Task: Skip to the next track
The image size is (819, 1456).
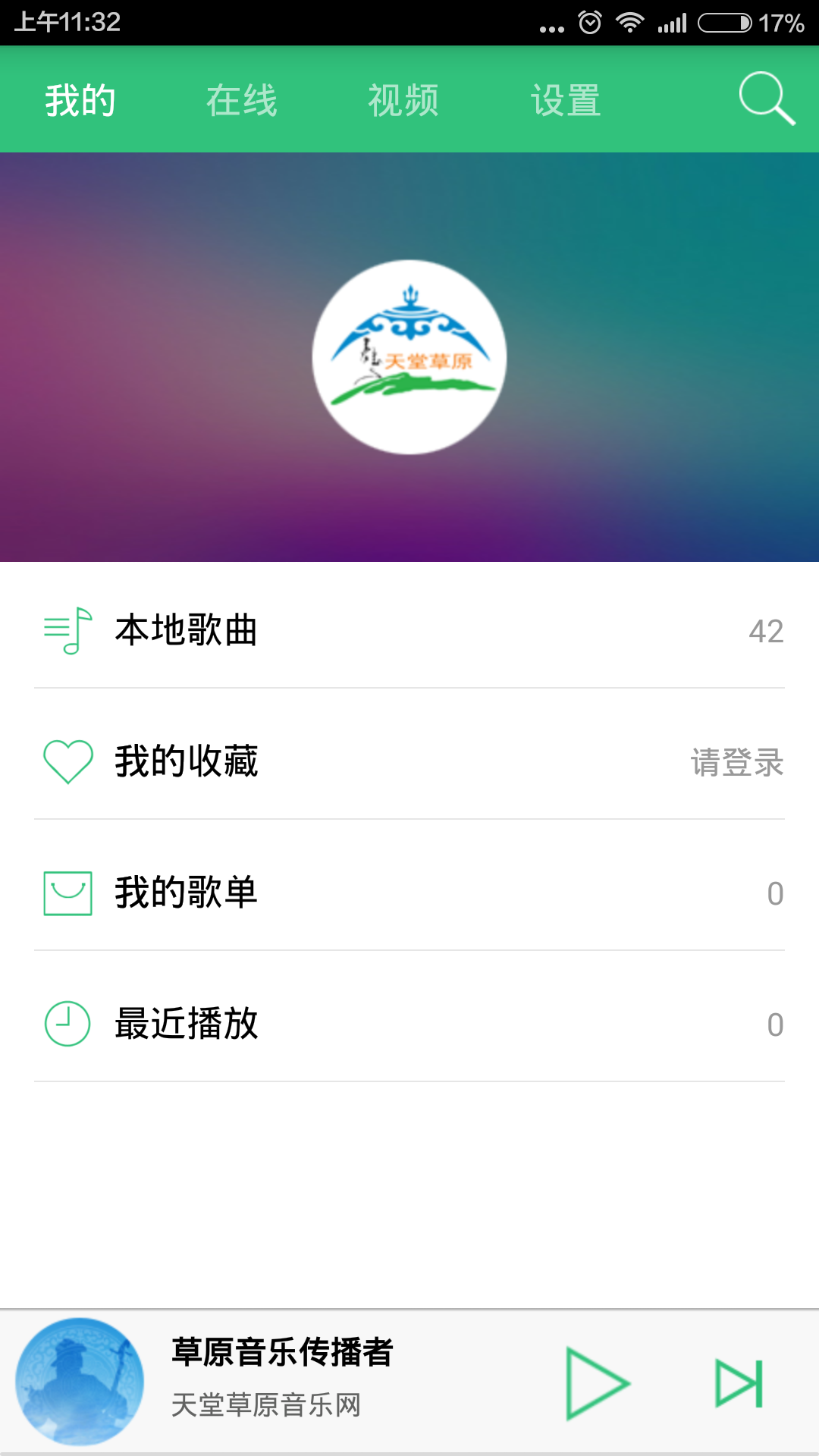Action: pos(739,1383)
